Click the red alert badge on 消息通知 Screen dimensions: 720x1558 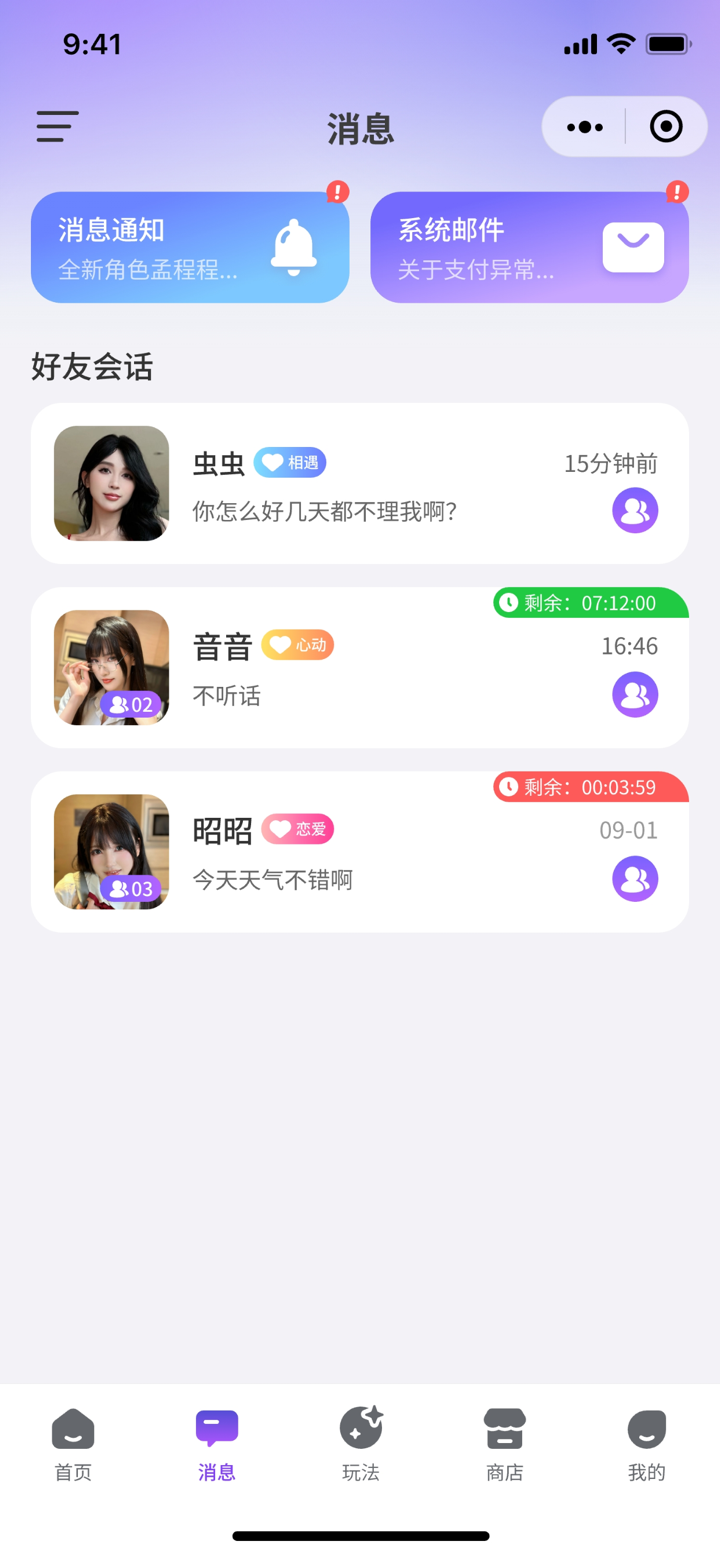click(337, 193)
